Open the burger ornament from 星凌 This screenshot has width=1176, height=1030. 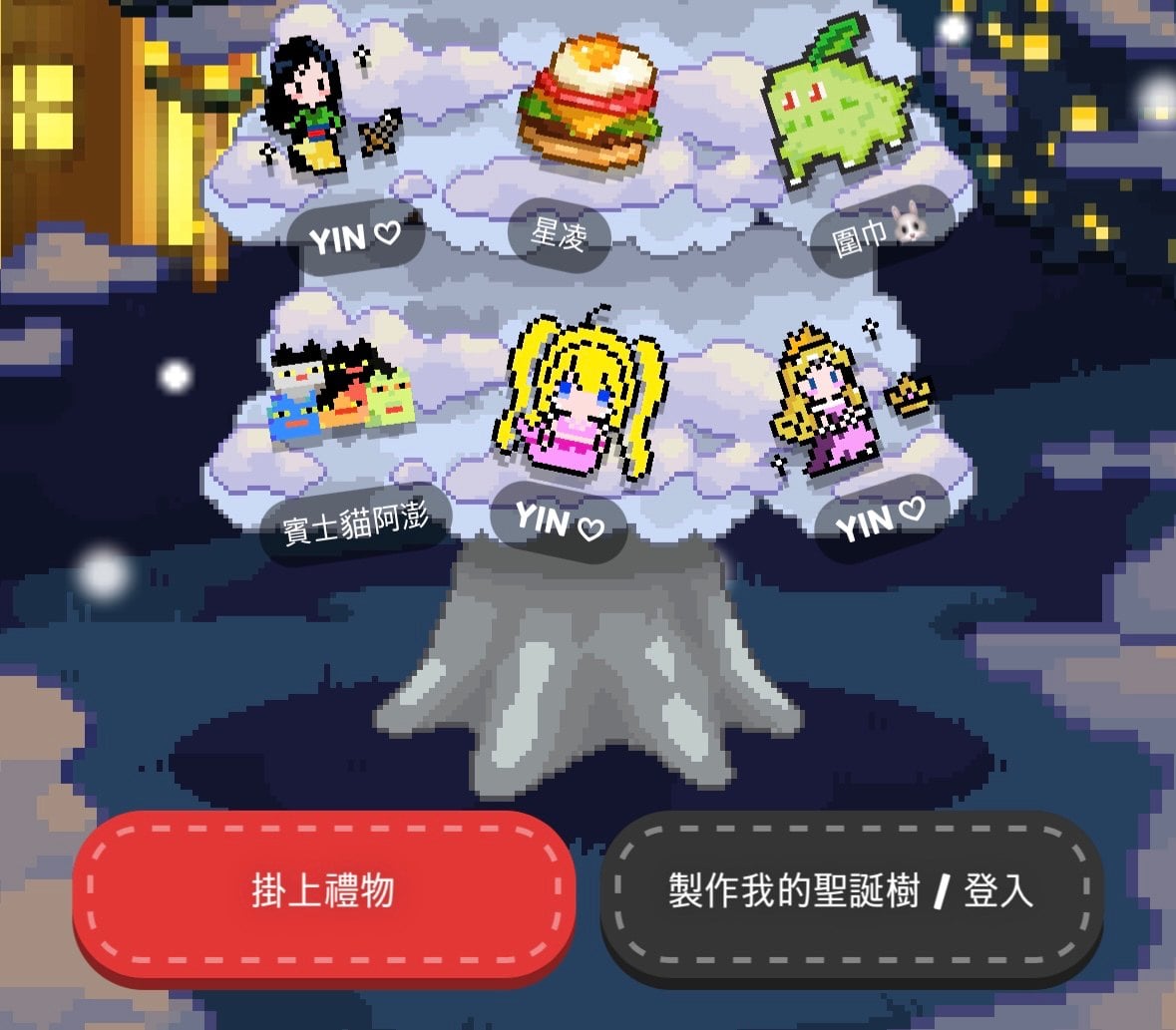pos(588,105)
